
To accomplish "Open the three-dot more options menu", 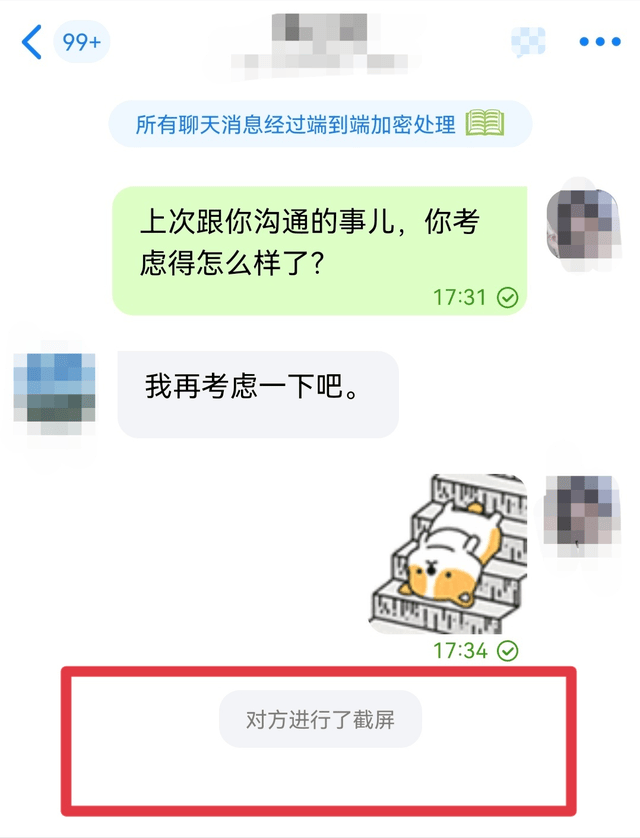I will 600,42.
